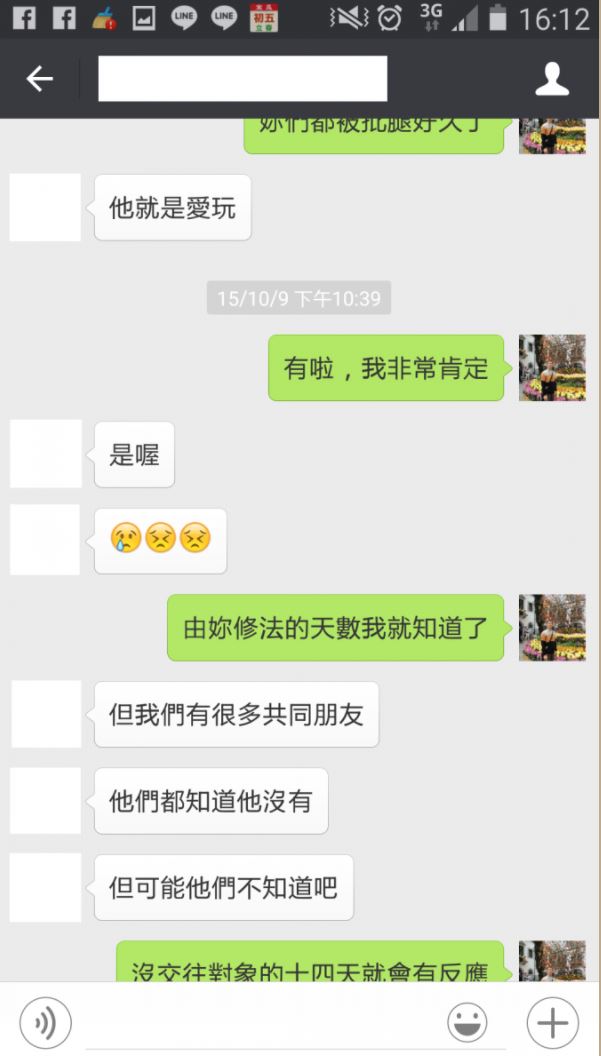Image resolution: width=601 pixels, height=1056 pixels.
Task: Tap the contact avatar beside 他就是愛玩
Action: pos(45,207)
